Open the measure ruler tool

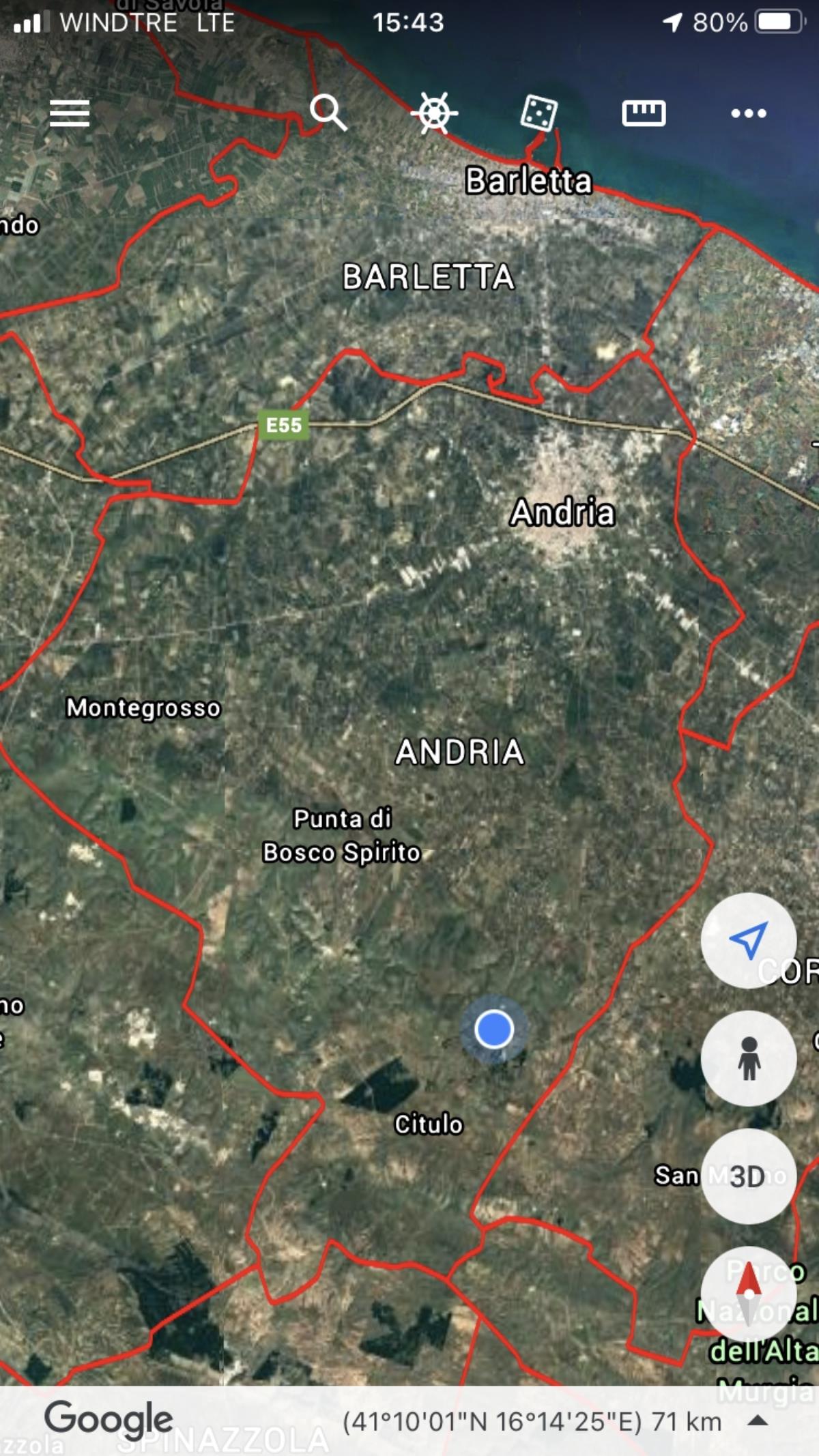pos(644,113)
